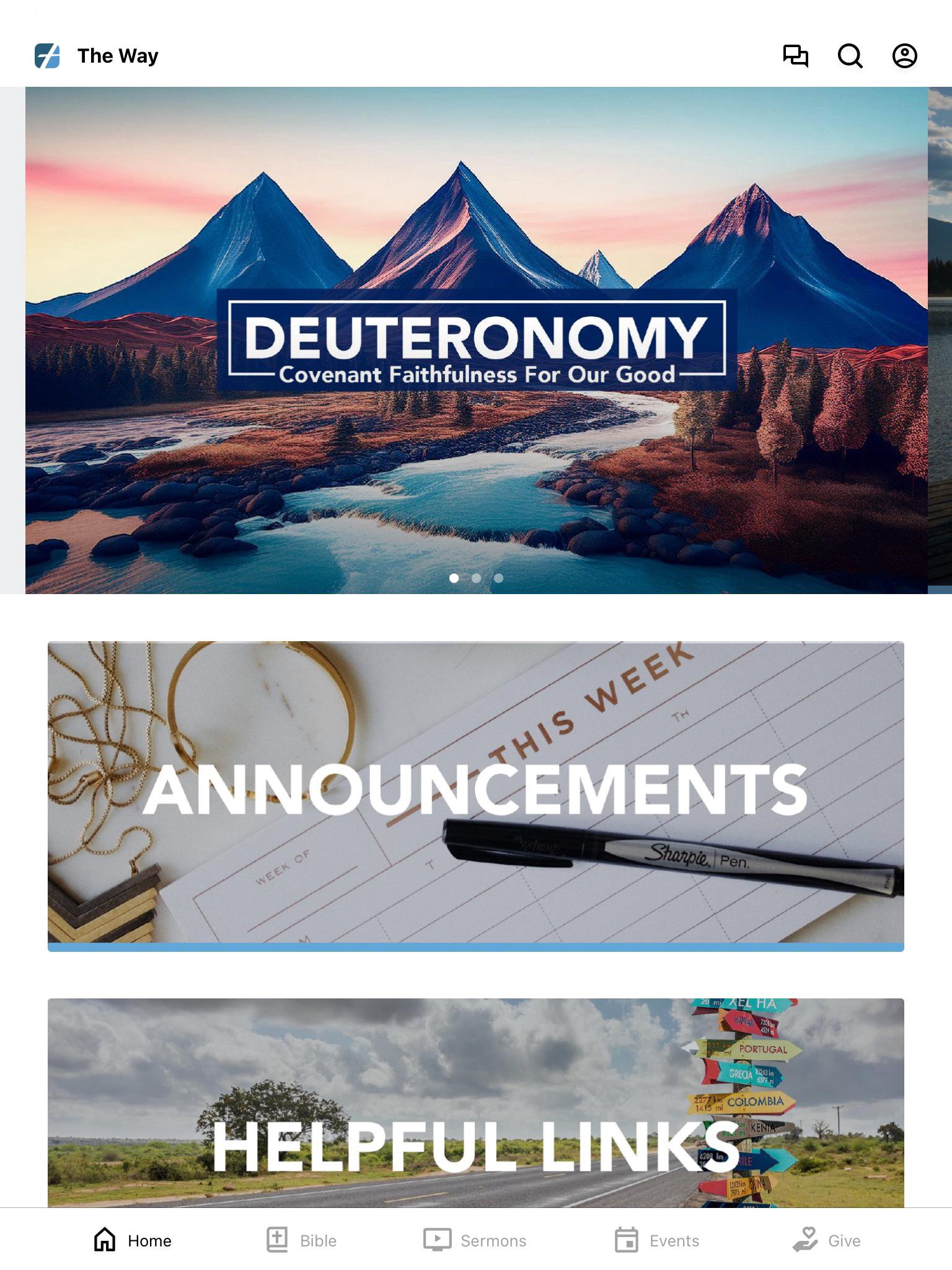
Task: Go to the Home tab
Action: (x=133, y=1240)
